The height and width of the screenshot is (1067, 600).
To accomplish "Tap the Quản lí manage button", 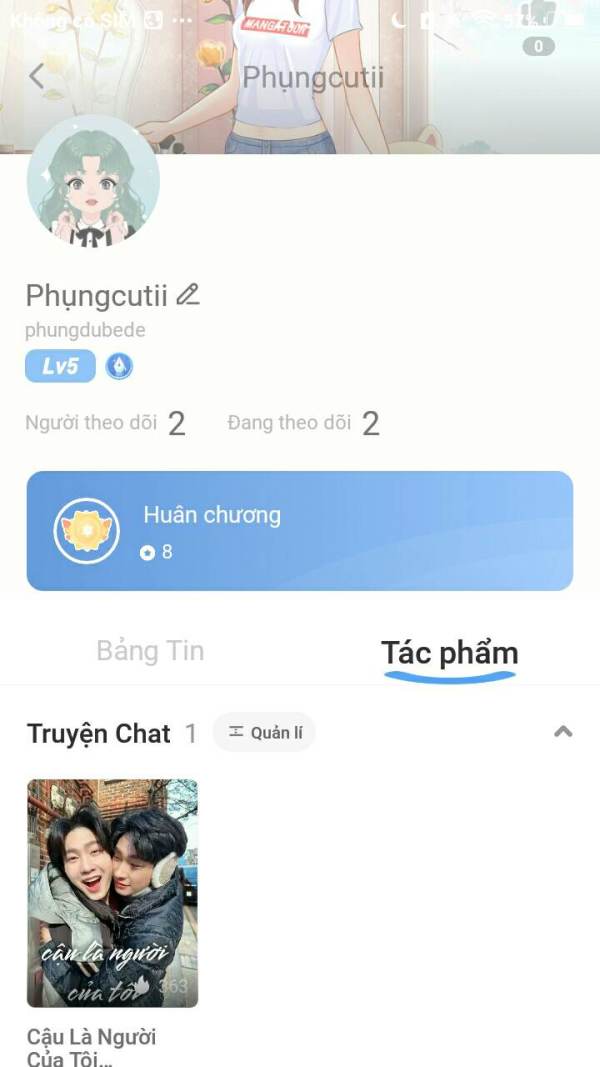I will (x=264, y=733).
